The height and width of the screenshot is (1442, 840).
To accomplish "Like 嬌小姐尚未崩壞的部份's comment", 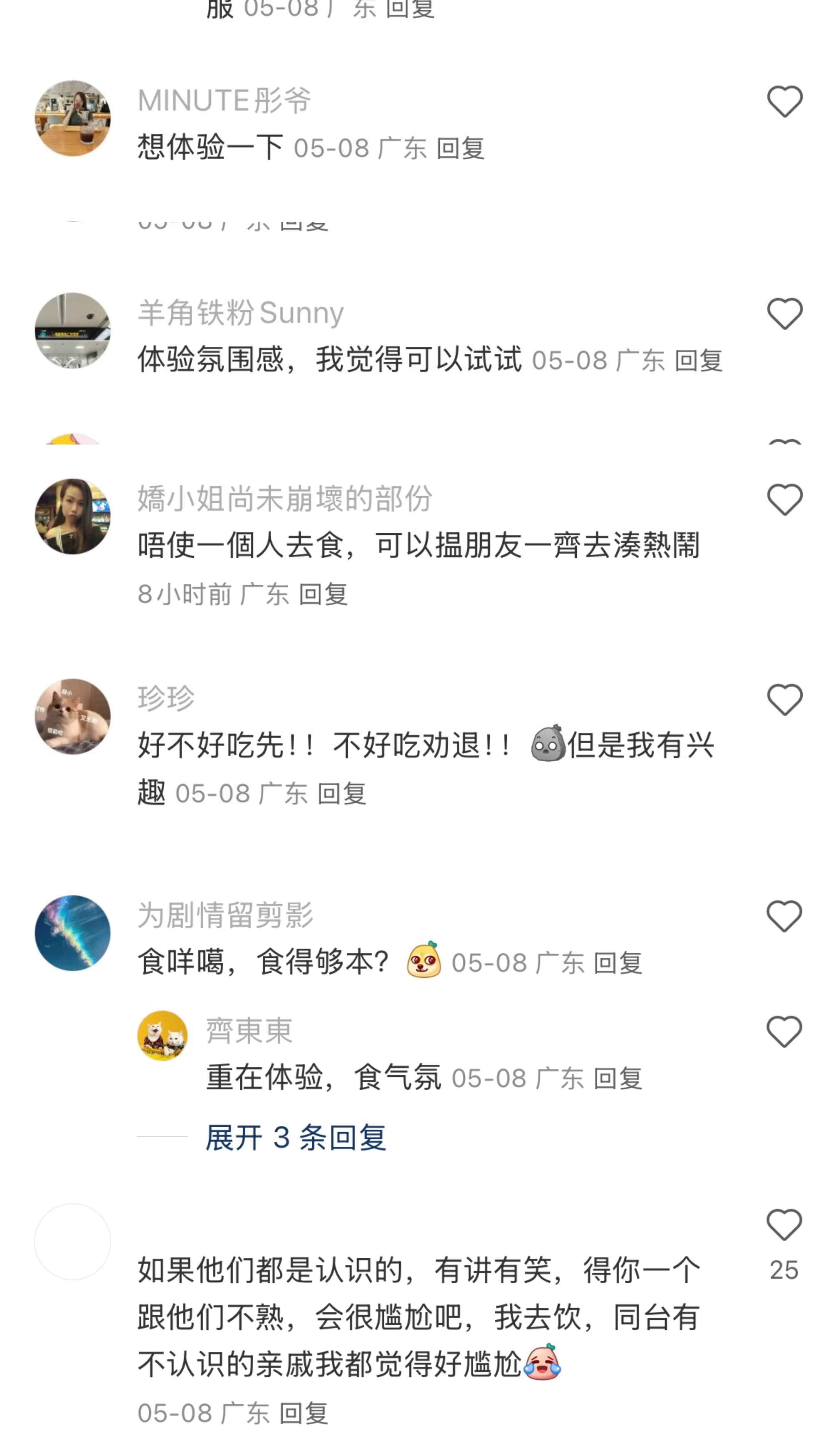I will coord(784,500).
